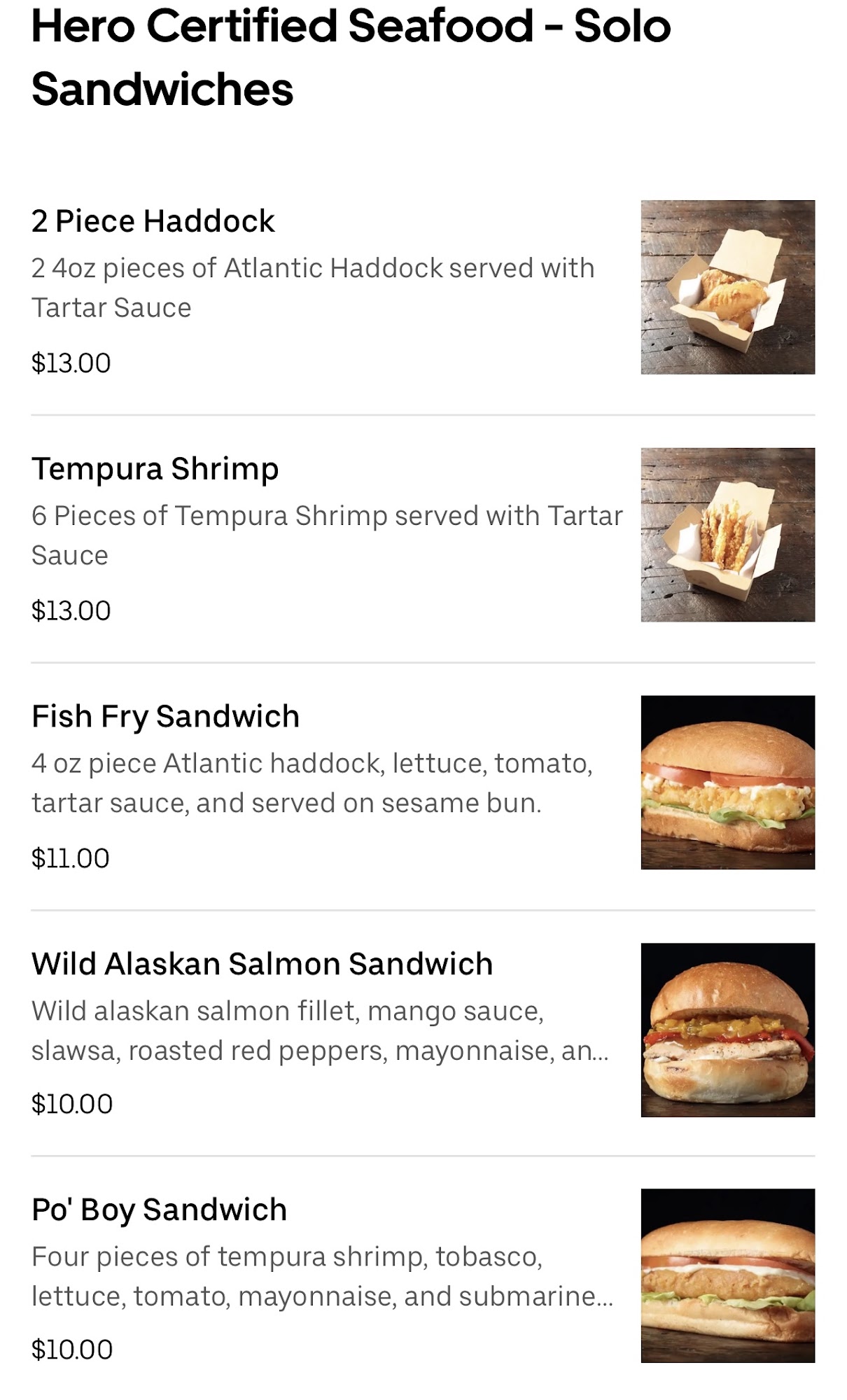Select the Tempura Shrimp menu item
This screenshot has height=1400, width=847.
tap(155, 469)
